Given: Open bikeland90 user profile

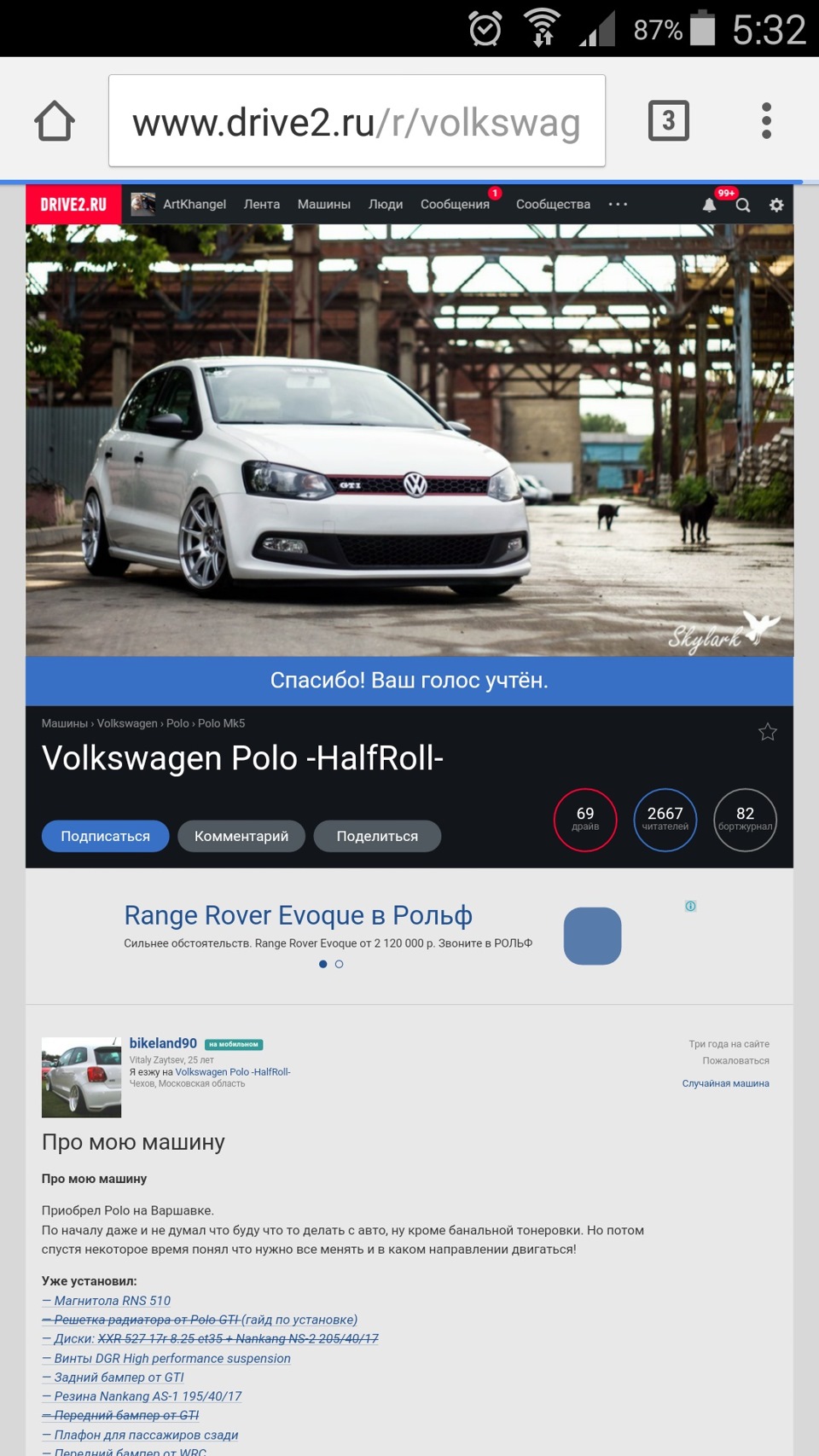Looking at the screenshot, I should [x=163, y=1043].
